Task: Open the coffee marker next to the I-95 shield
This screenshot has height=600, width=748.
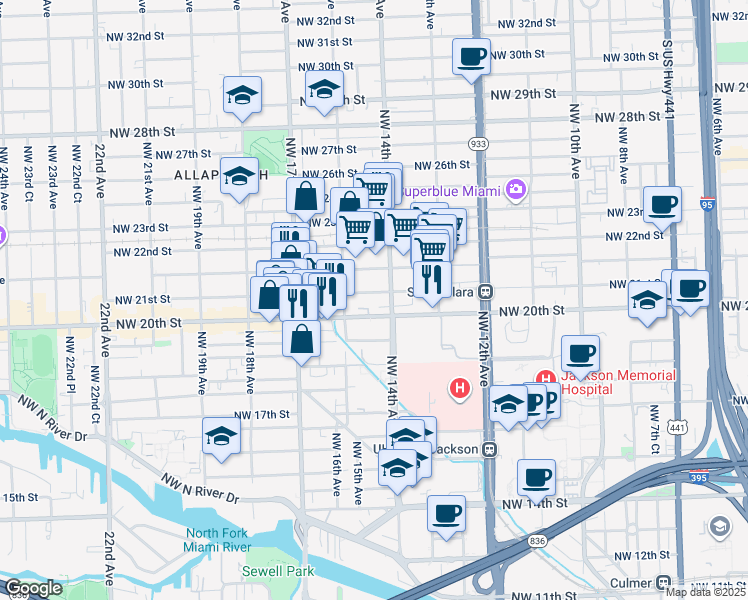Action: click(662, 207)
